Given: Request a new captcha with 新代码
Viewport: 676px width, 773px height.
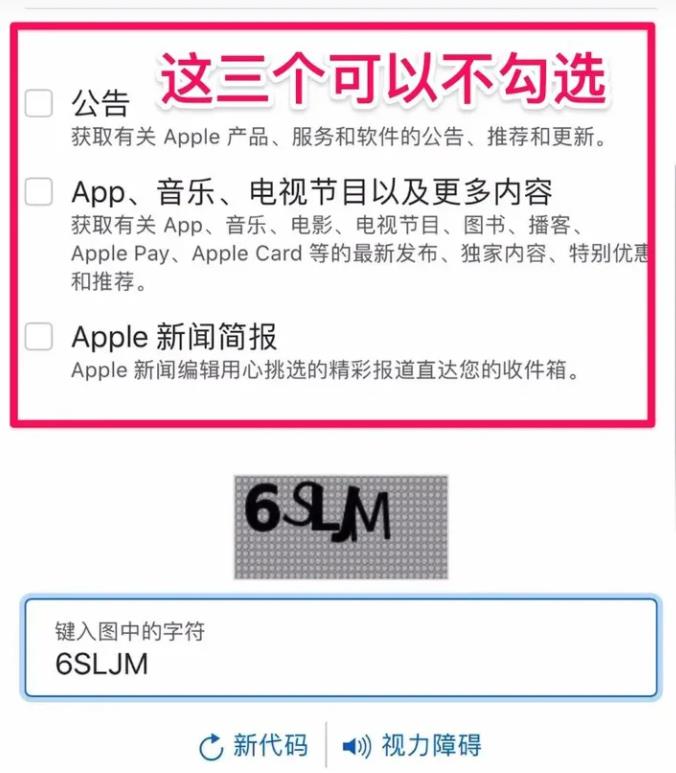Looking at the screenshot, I should pos(254,745).
